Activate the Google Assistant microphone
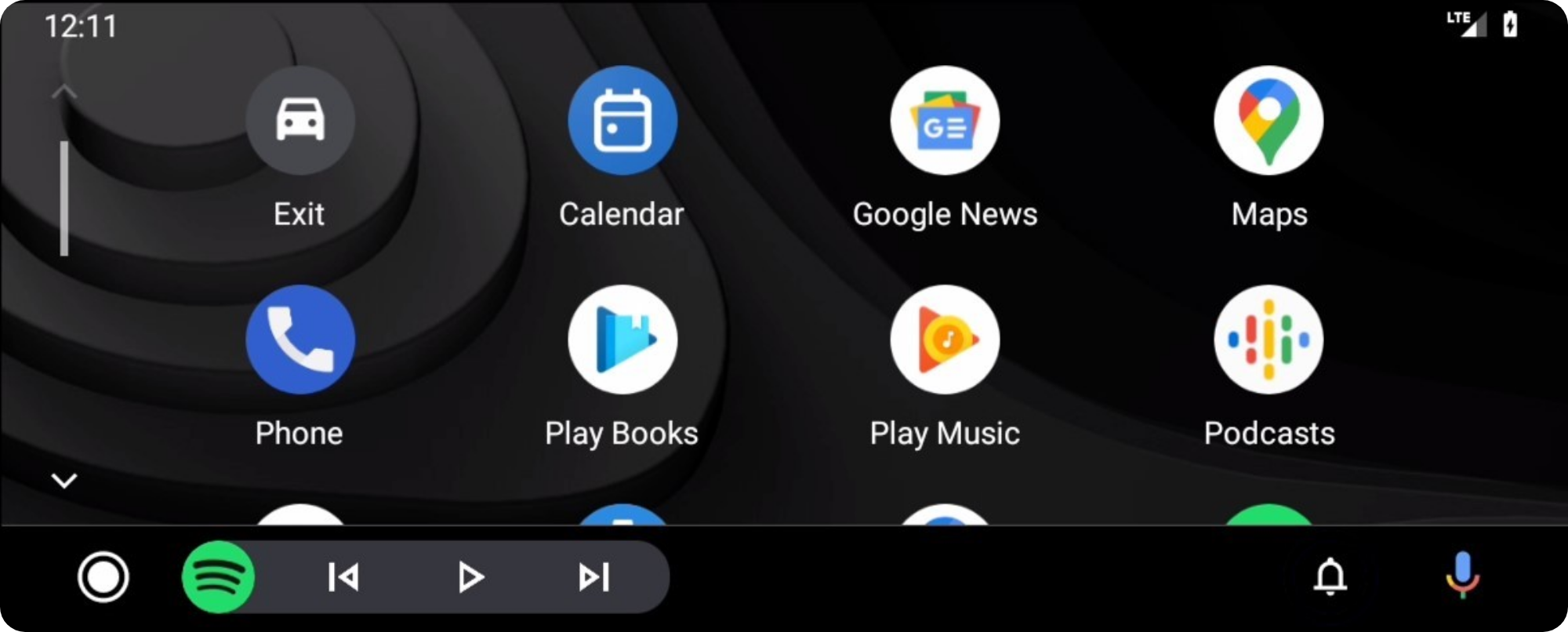 (1462, 576)
